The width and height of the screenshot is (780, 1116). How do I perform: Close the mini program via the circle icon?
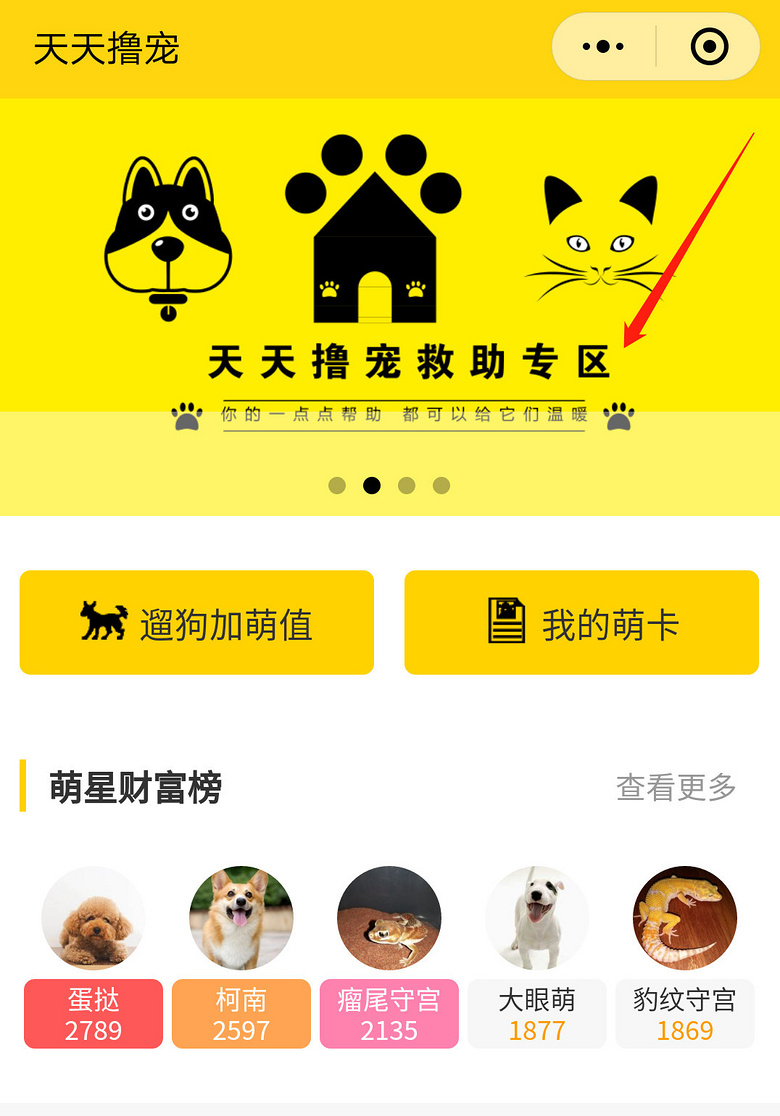point(709,47)
